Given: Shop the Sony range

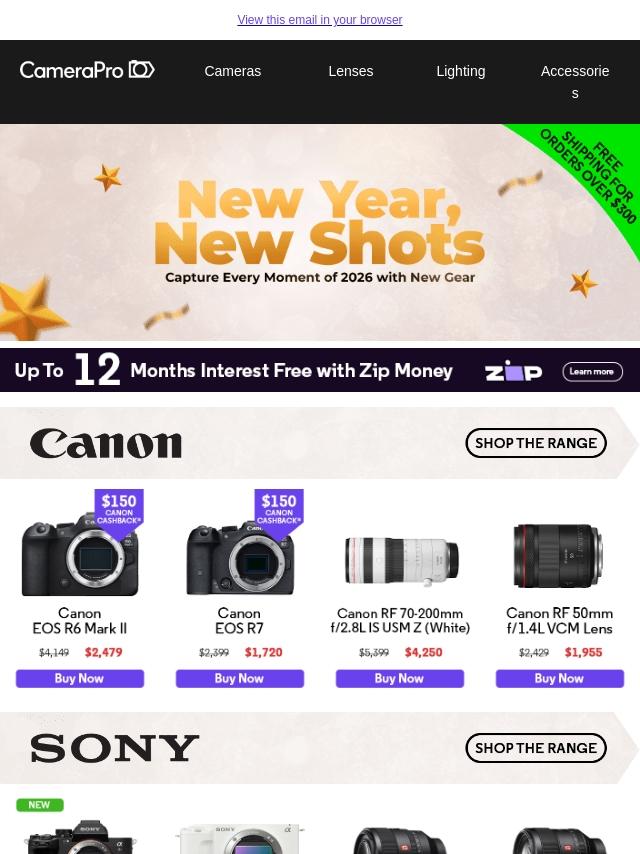Looking at the screenshot, I should pyautogui.click(x=535, y=748).
